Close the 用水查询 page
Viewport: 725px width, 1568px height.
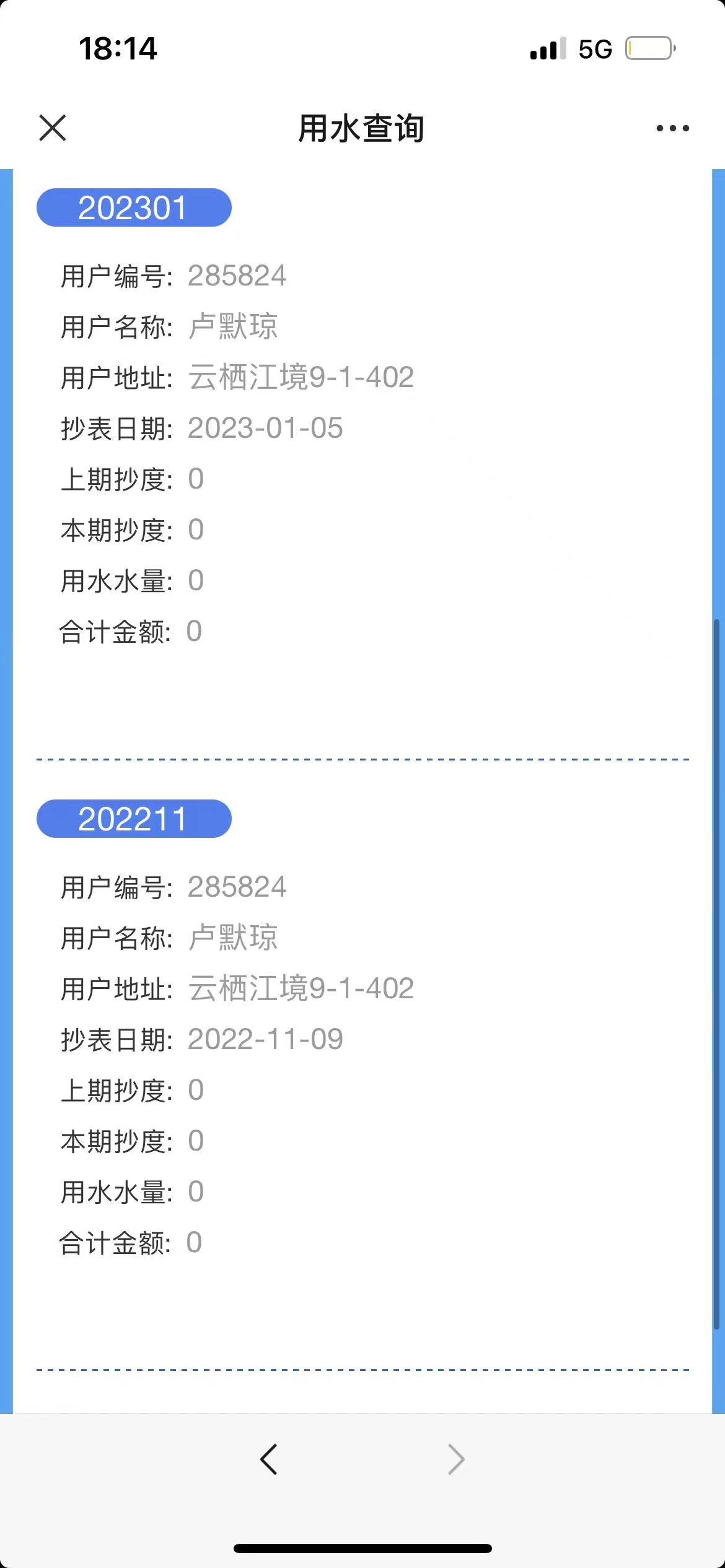(53, 128)
